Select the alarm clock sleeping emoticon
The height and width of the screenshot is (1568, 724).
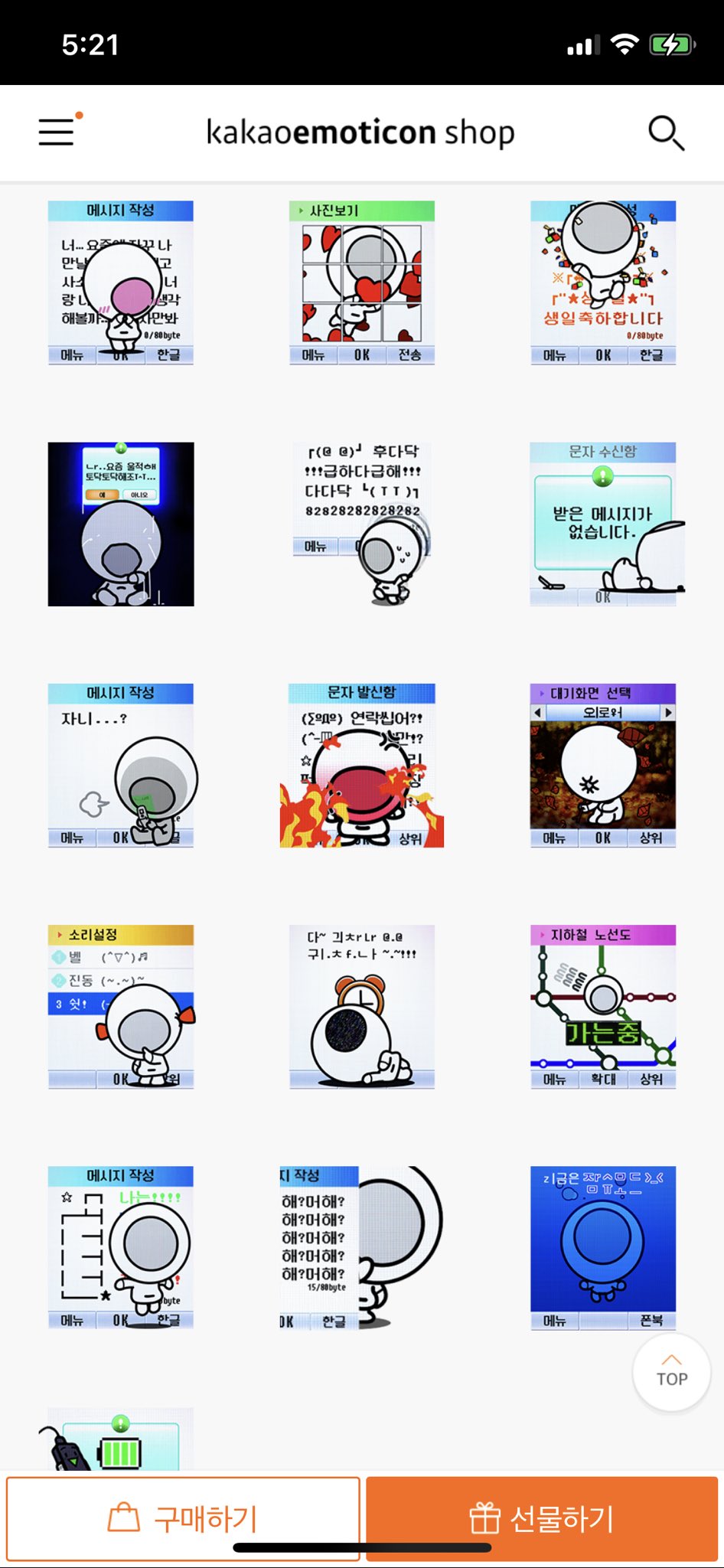point(362,1007)
